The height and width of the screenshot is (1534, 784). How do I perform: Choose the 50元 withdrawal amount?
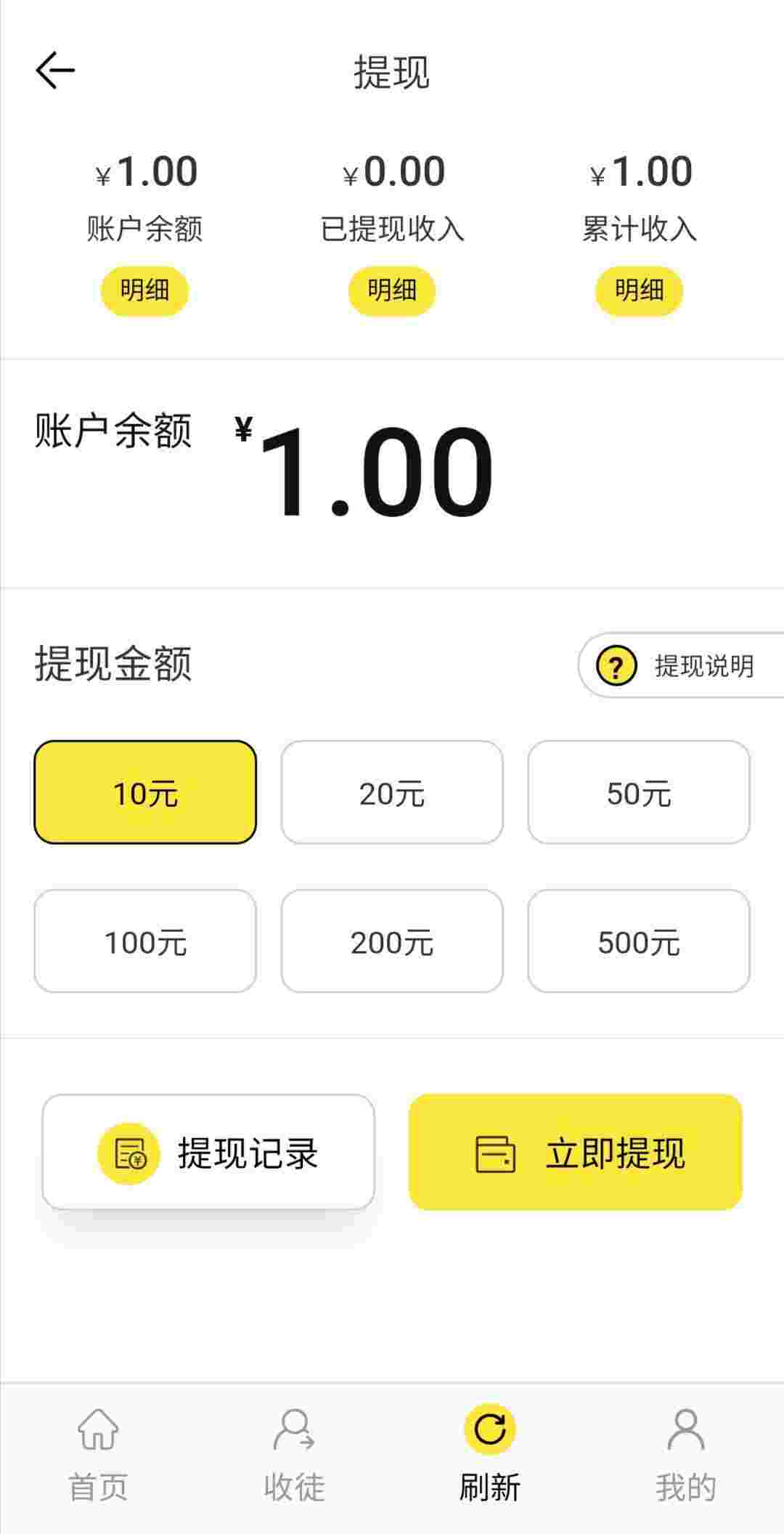639,792
